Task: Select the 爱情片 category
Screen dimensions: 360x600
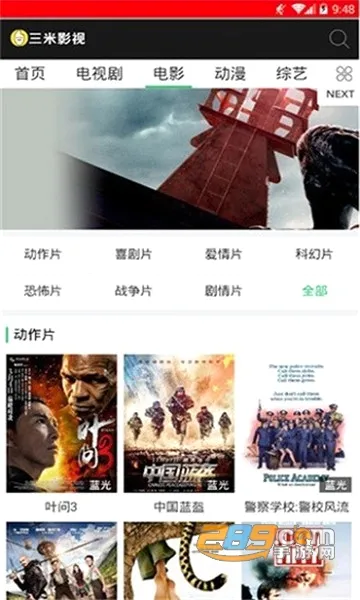Action: (x=223, y=254)
